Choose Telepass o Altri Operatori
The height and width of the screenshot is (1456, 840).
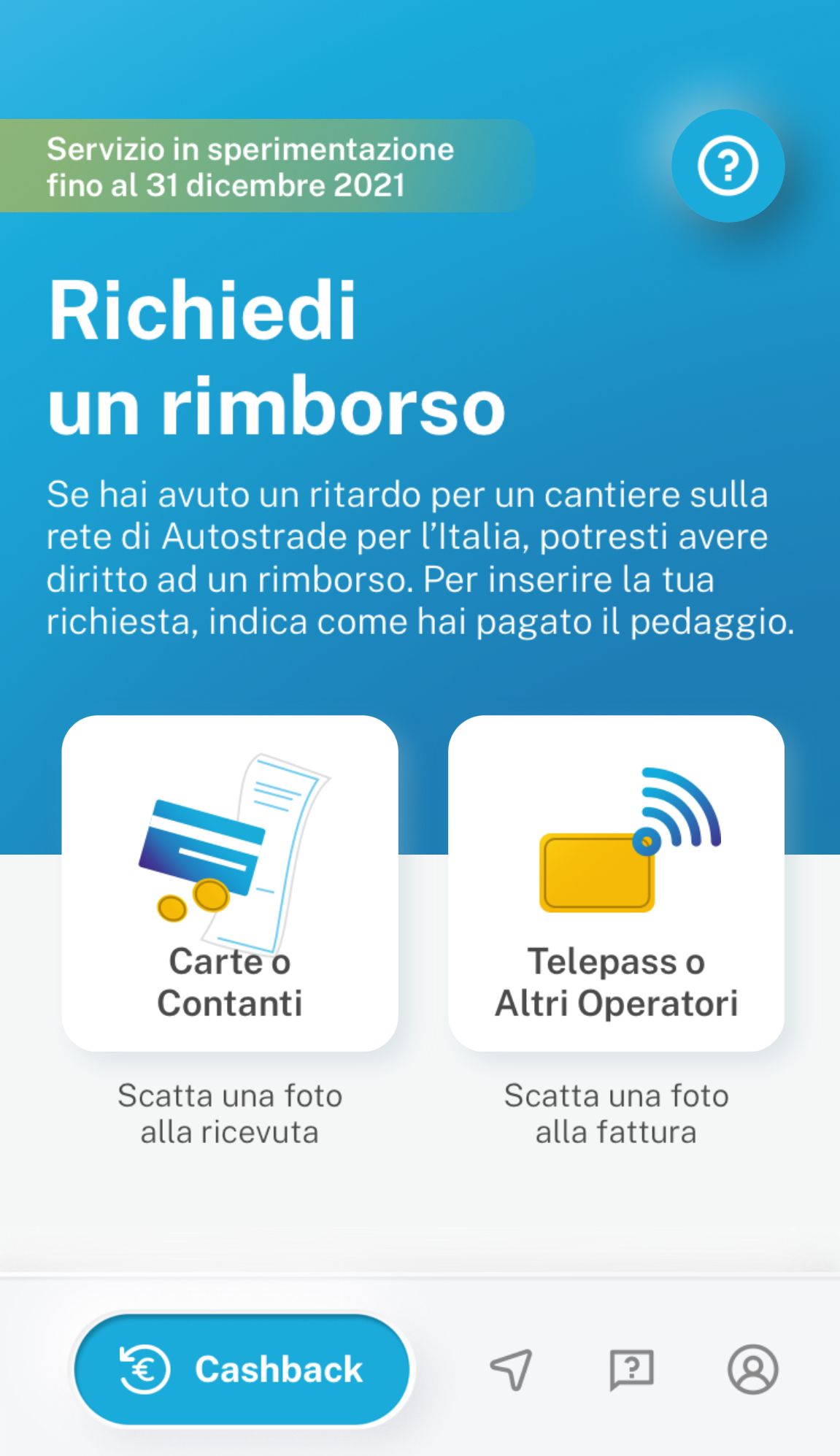coord(616,883)
